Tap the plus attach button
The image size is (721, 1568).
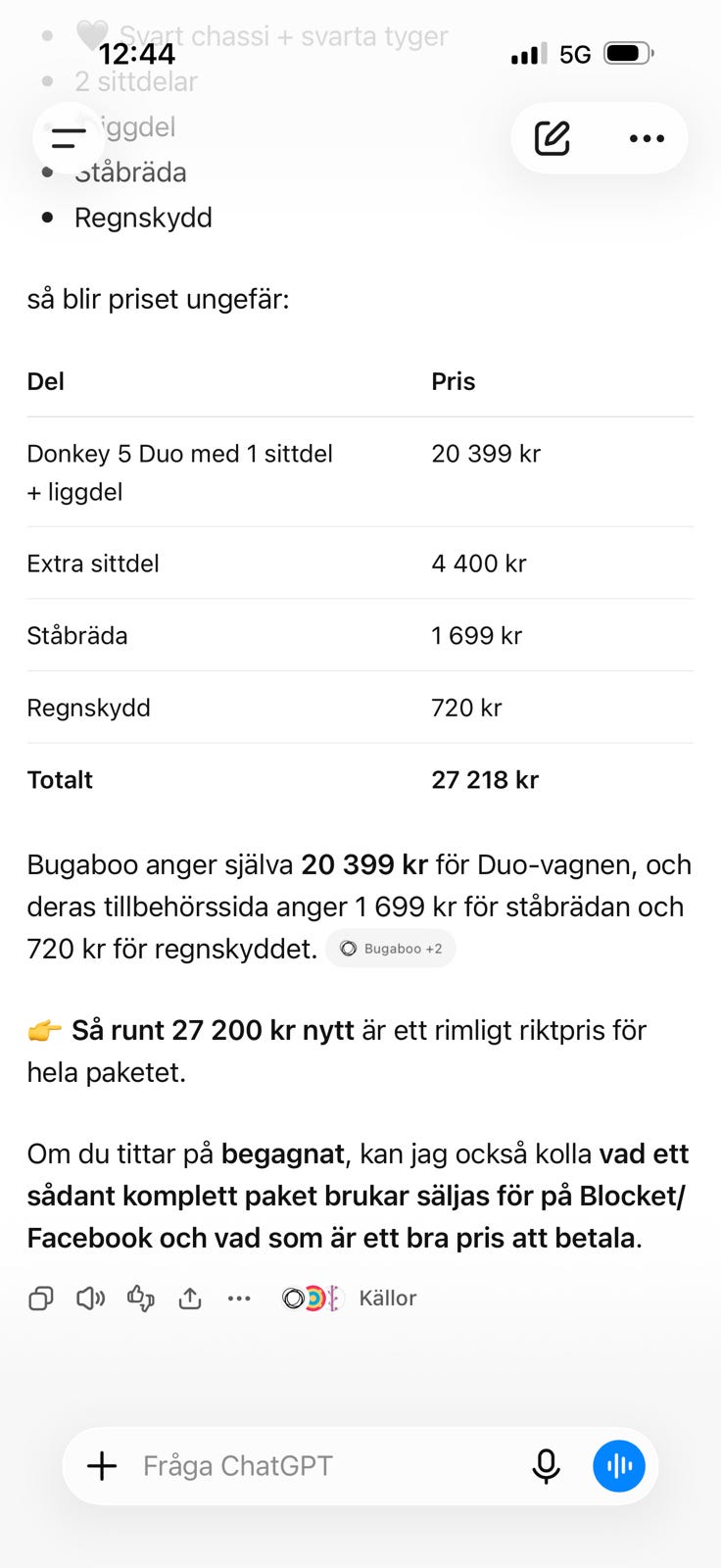102,1466
